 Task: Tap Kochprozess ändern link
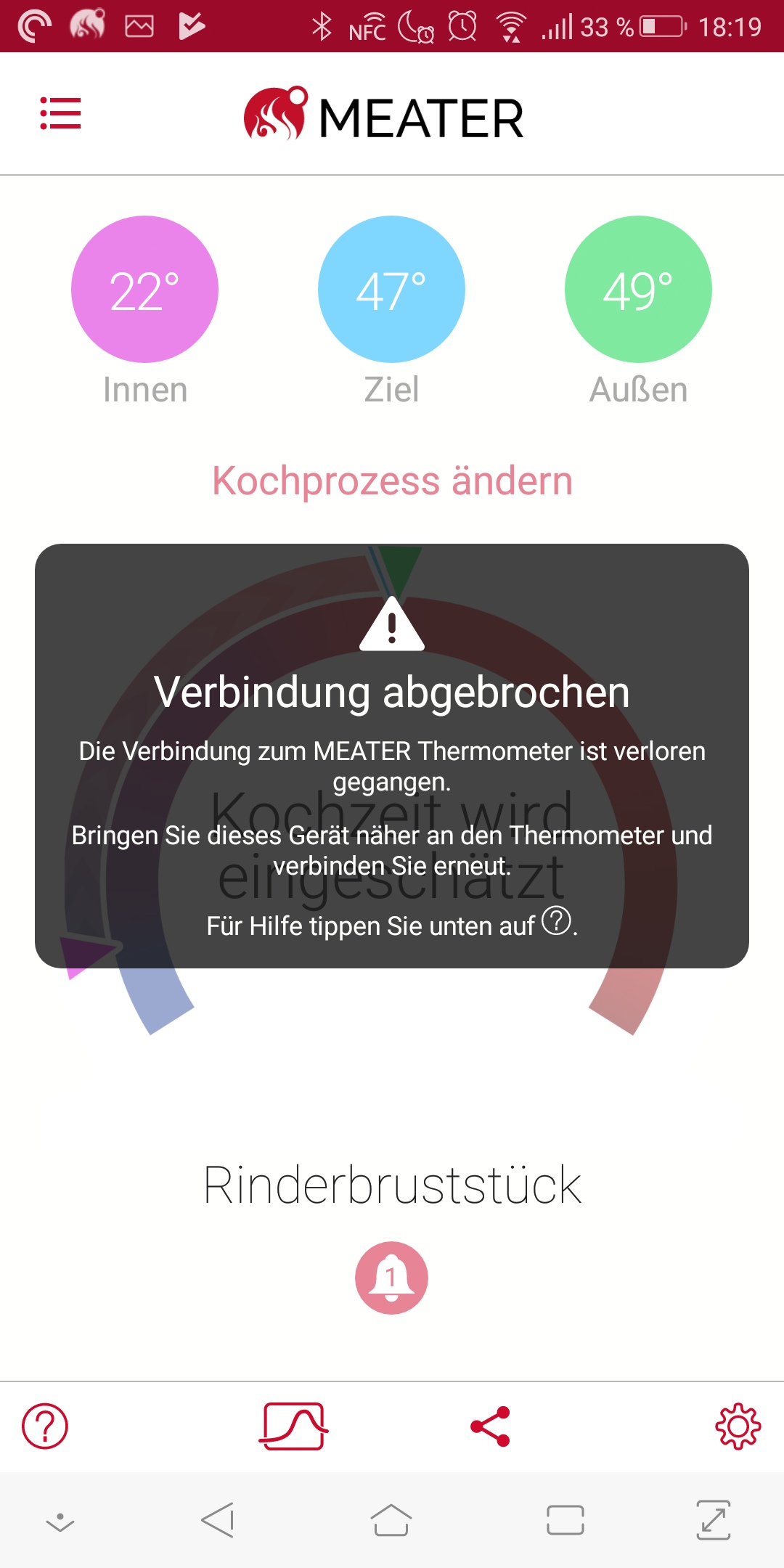392,481
